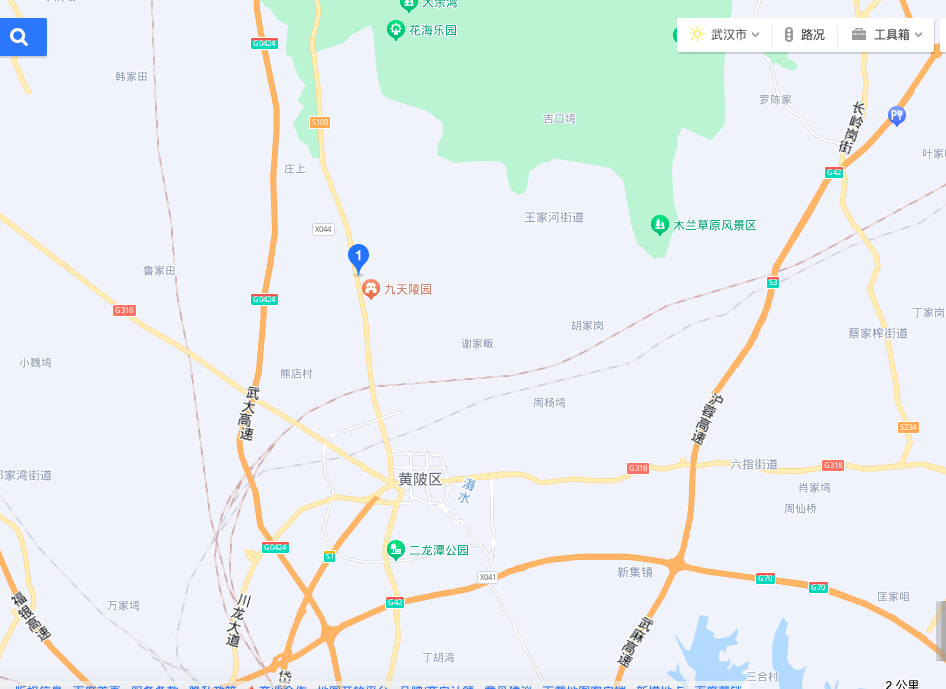The image size is (946, 689).
Task: Open the 九天陵园 place marker
Action: [370, 289]
